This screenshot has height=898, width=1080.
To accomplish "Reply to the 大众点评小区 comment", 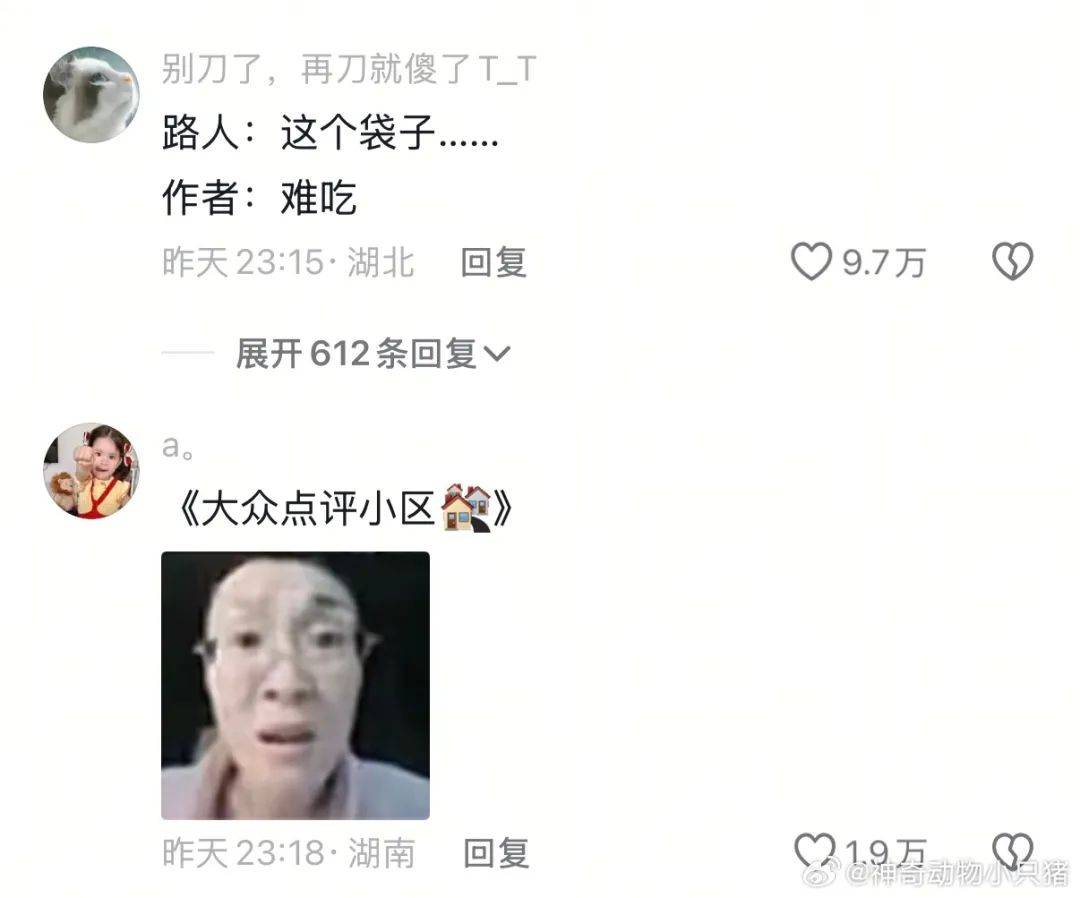I will [x=495, y=853].
